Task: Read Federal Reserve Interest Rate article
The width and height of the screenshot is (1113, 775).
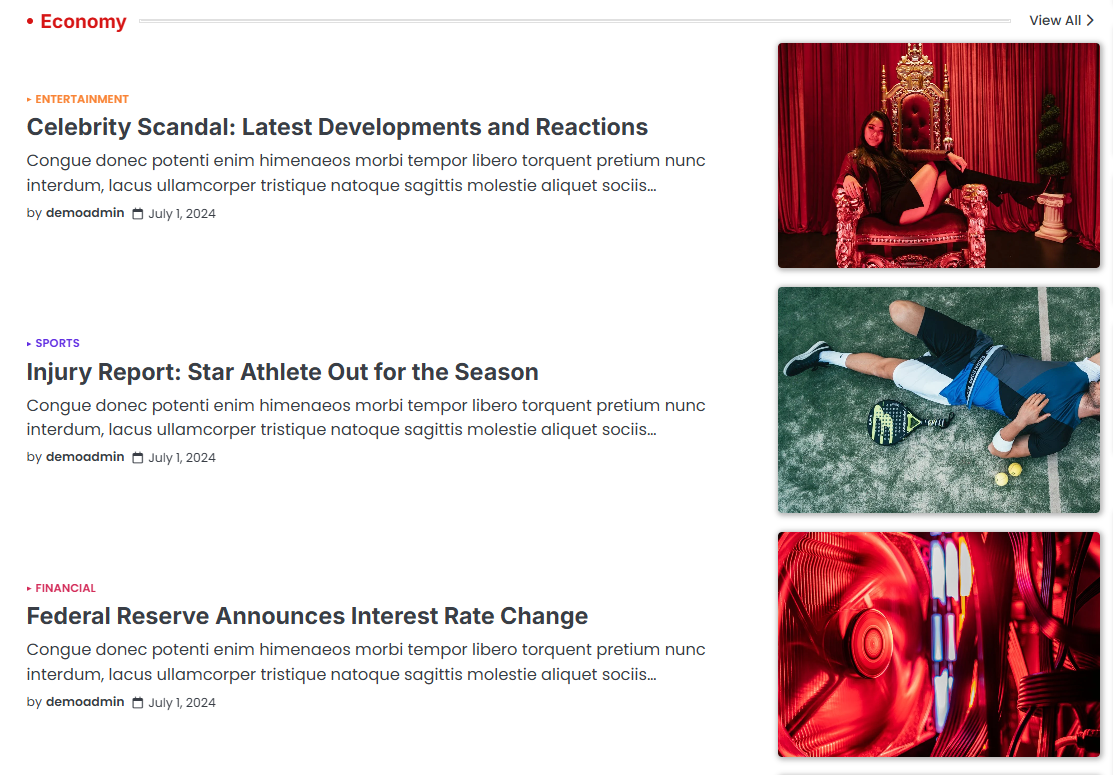Action: point(307,616)
